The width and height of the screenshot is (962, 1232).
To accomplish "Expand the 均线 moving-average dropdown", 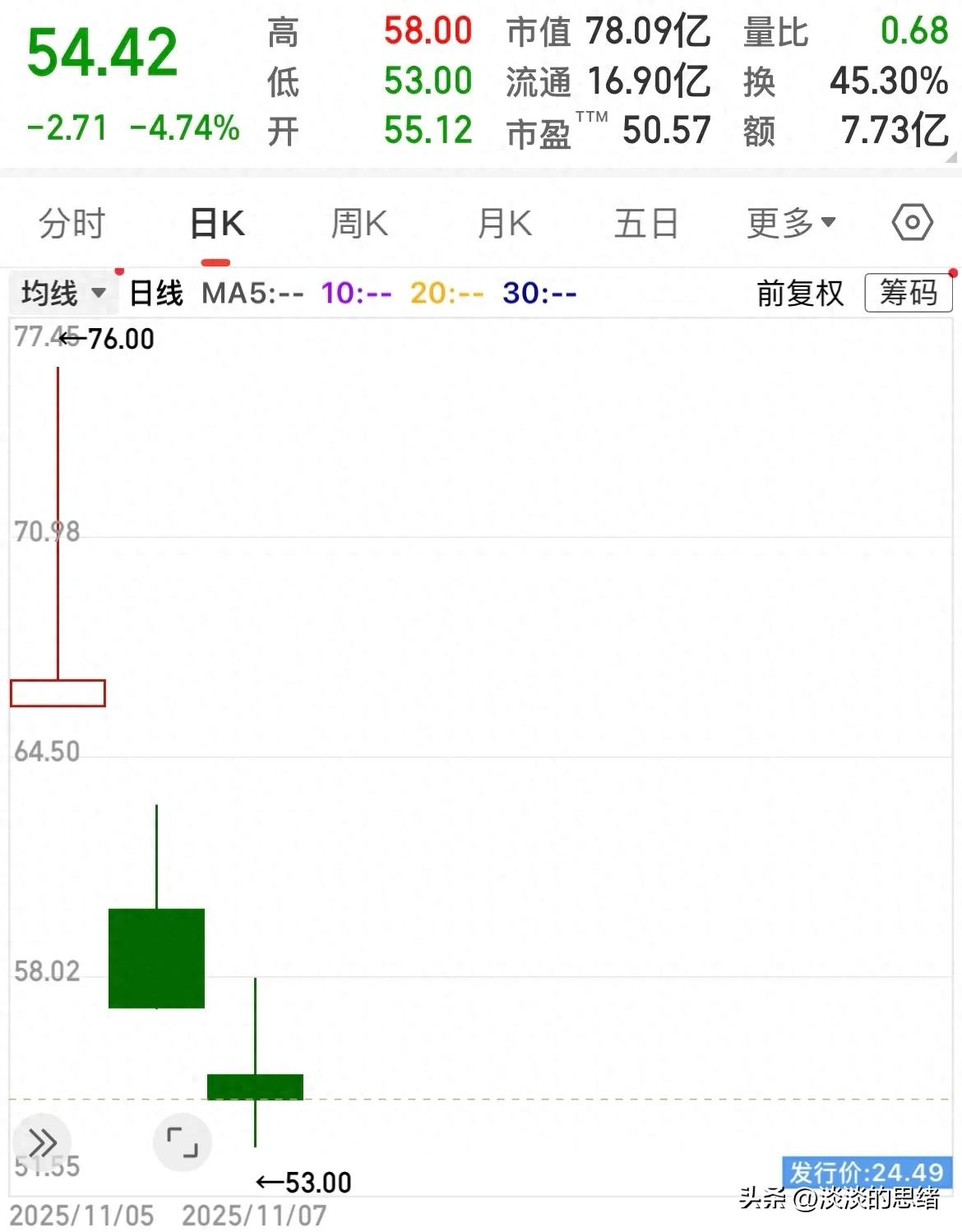I will 62,293.
